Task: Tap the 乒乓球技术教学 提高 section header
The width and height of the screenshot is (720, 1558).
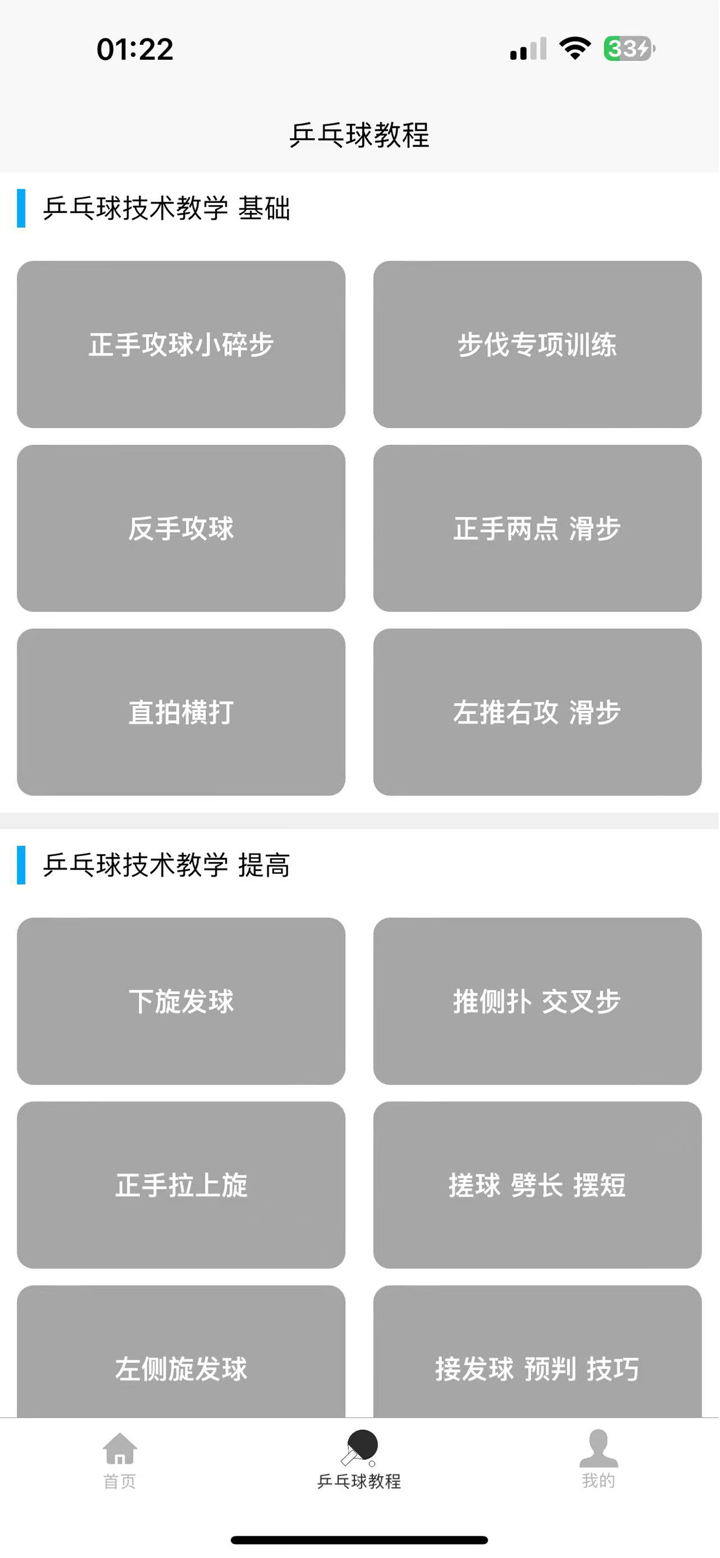Action: 165,865
